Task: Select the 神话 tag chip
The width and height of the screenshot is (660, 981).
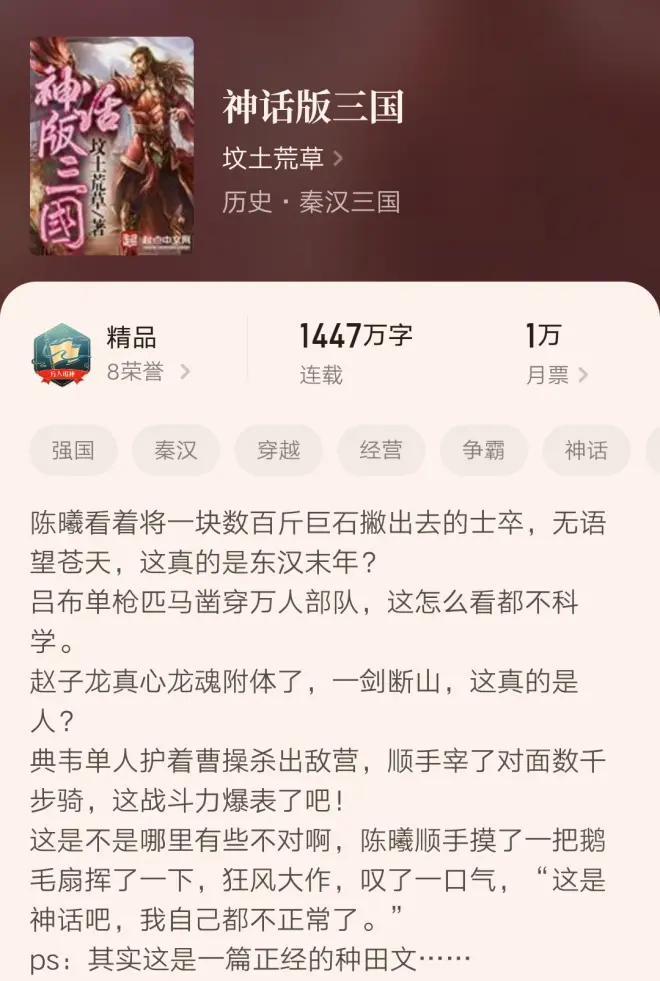Action: (x=586, y=450)
